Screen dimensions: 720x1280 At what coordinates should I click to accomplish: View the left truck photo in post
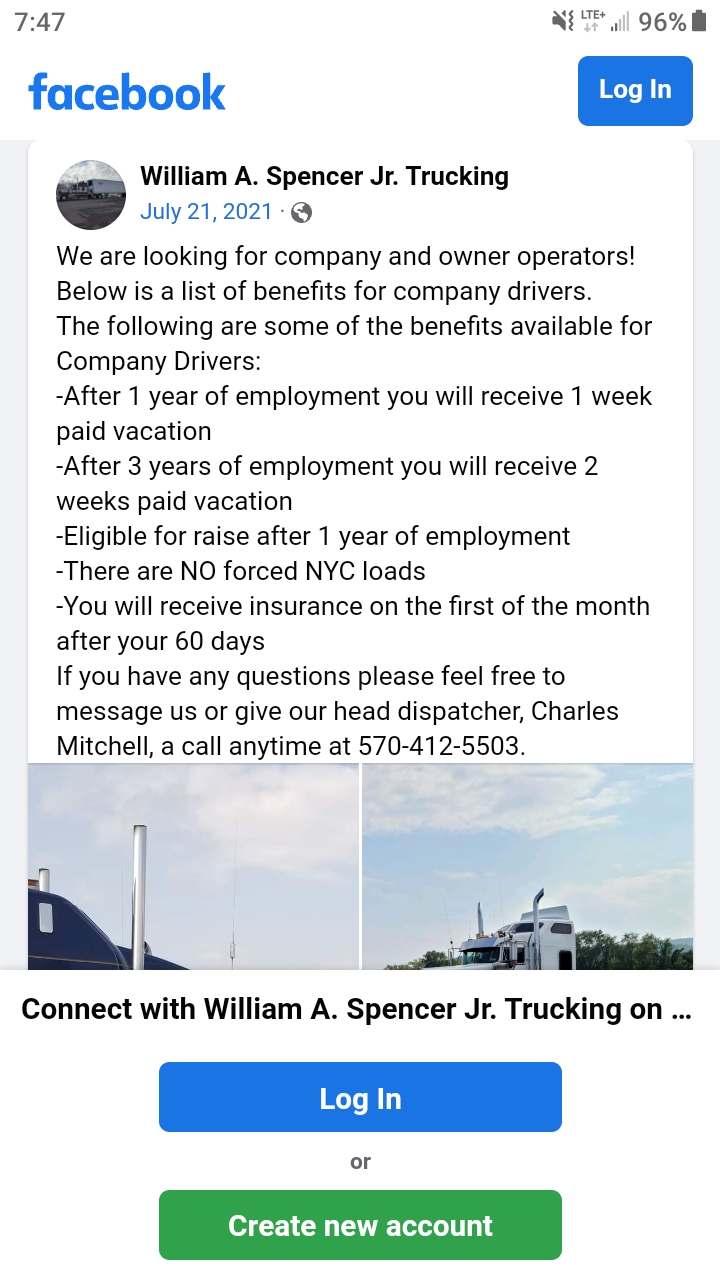click(x=193, y=866)
